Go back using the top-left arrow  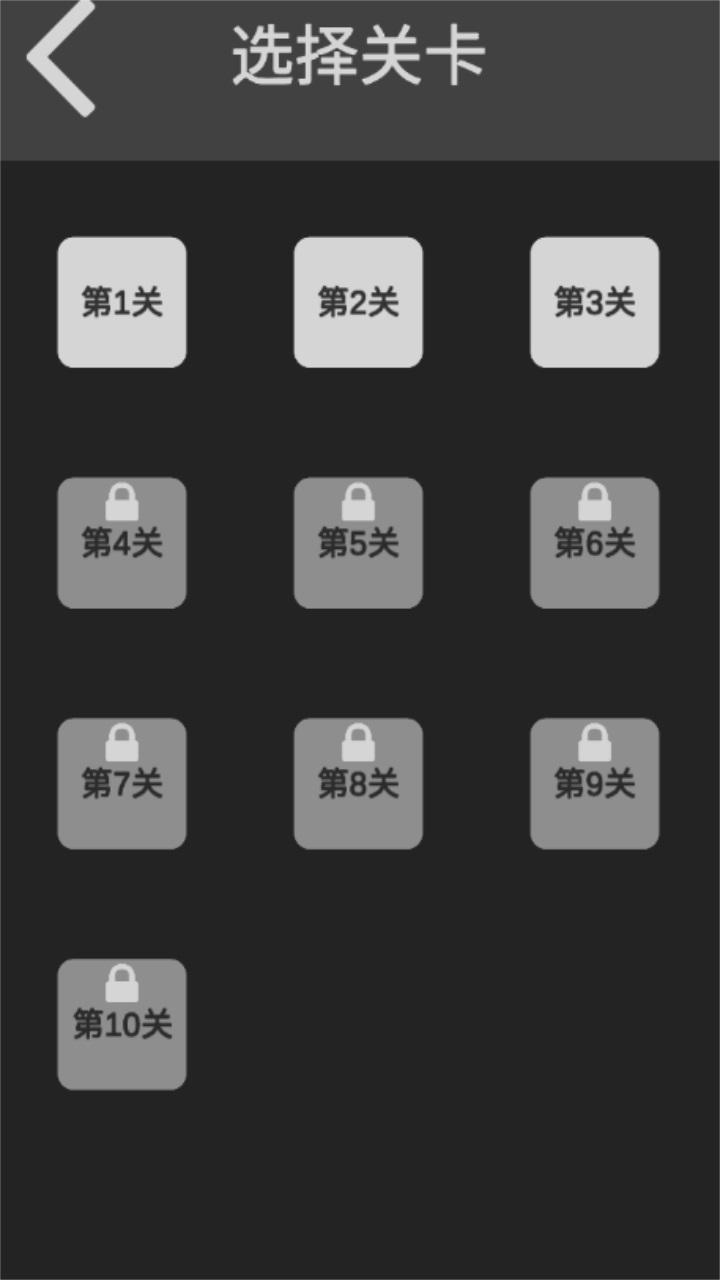point(62,57)
